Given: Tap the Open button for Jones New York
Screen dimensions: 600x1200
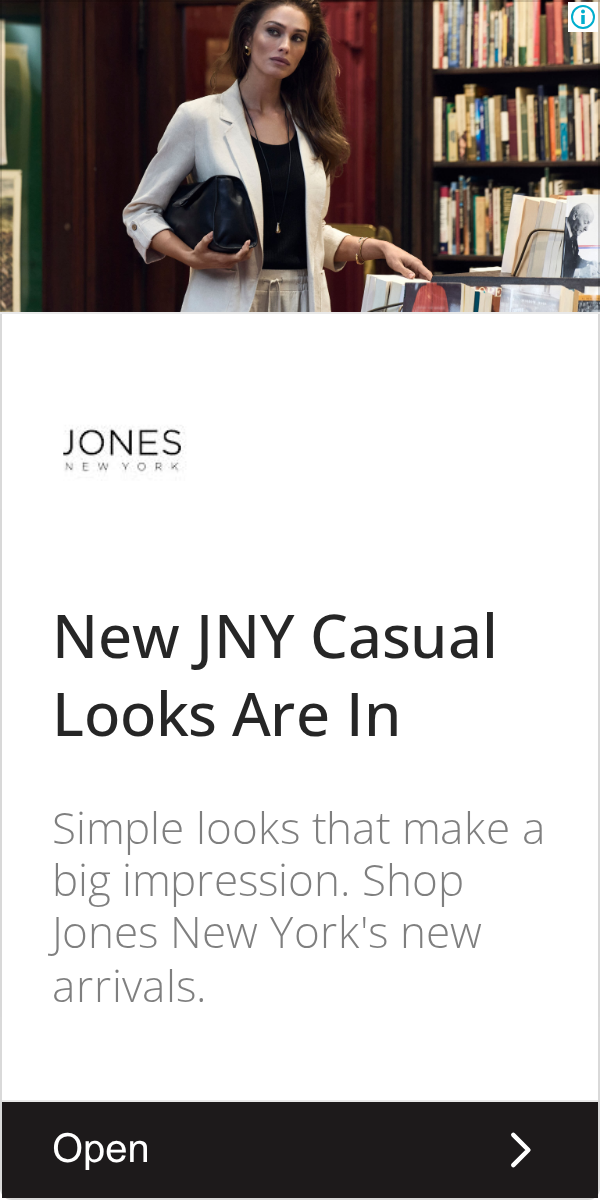Looking at the screenshot, I should tap(300, 1149).
